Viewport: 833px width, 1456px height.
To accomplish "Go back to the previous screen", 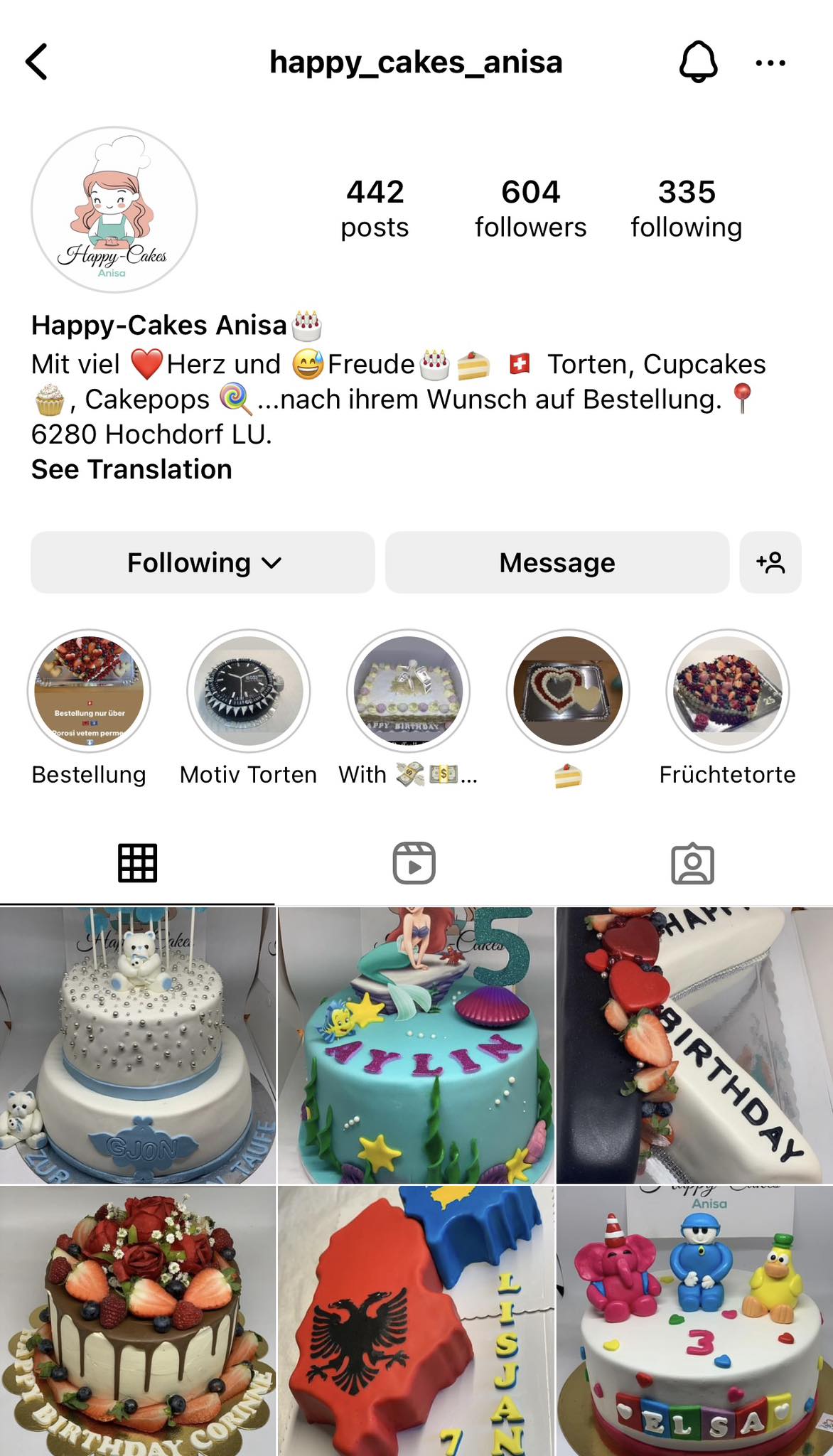I will pyautogui.click(x=37, y=63).
